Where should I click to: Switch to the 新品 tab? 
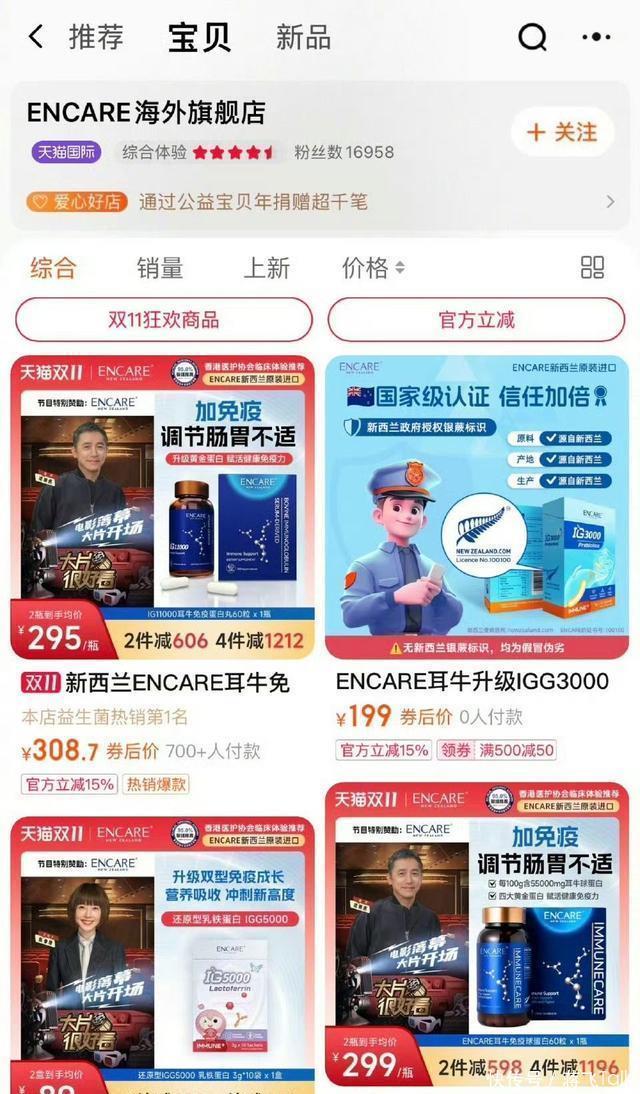point(303,38)
